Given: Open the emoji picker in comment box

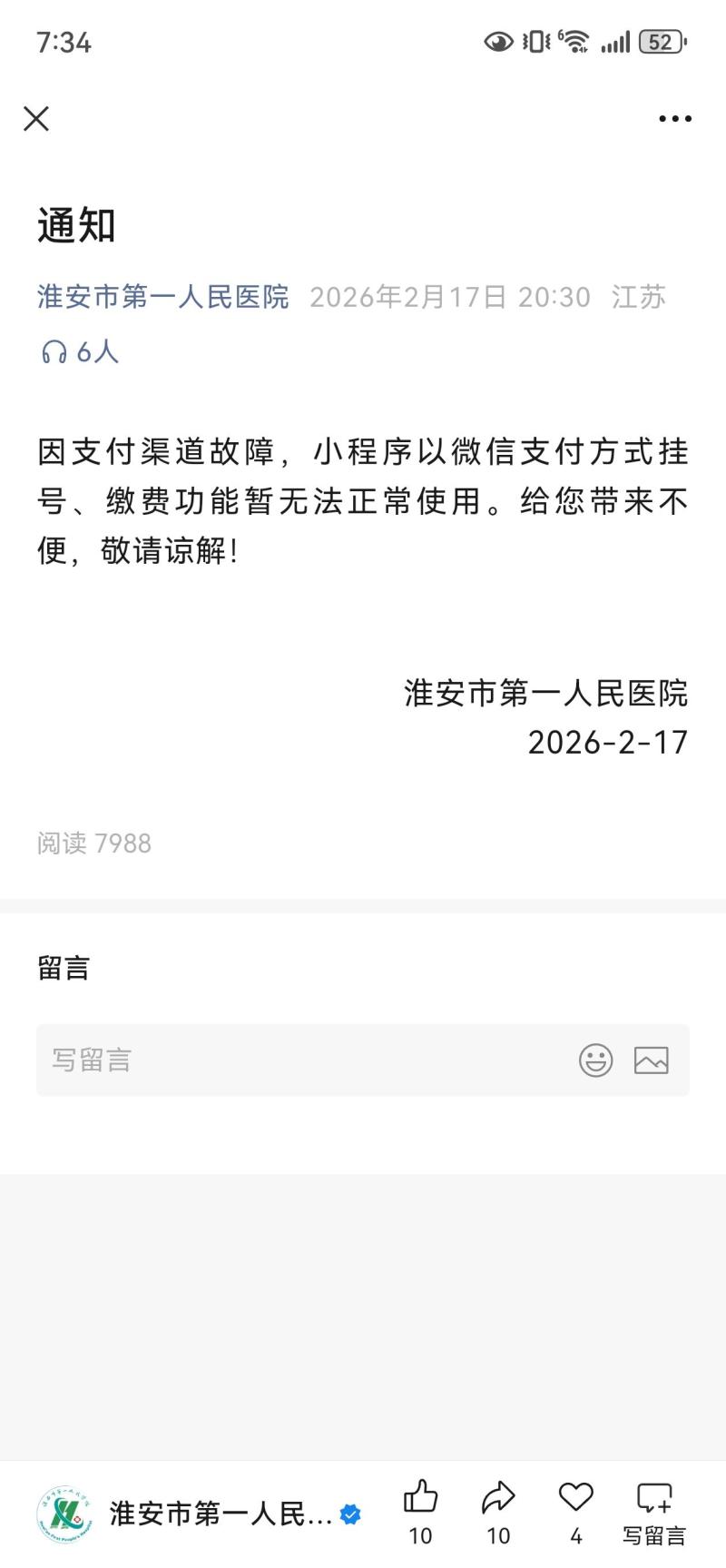Looking at the screenshot, I should [x=595, y=1060].
